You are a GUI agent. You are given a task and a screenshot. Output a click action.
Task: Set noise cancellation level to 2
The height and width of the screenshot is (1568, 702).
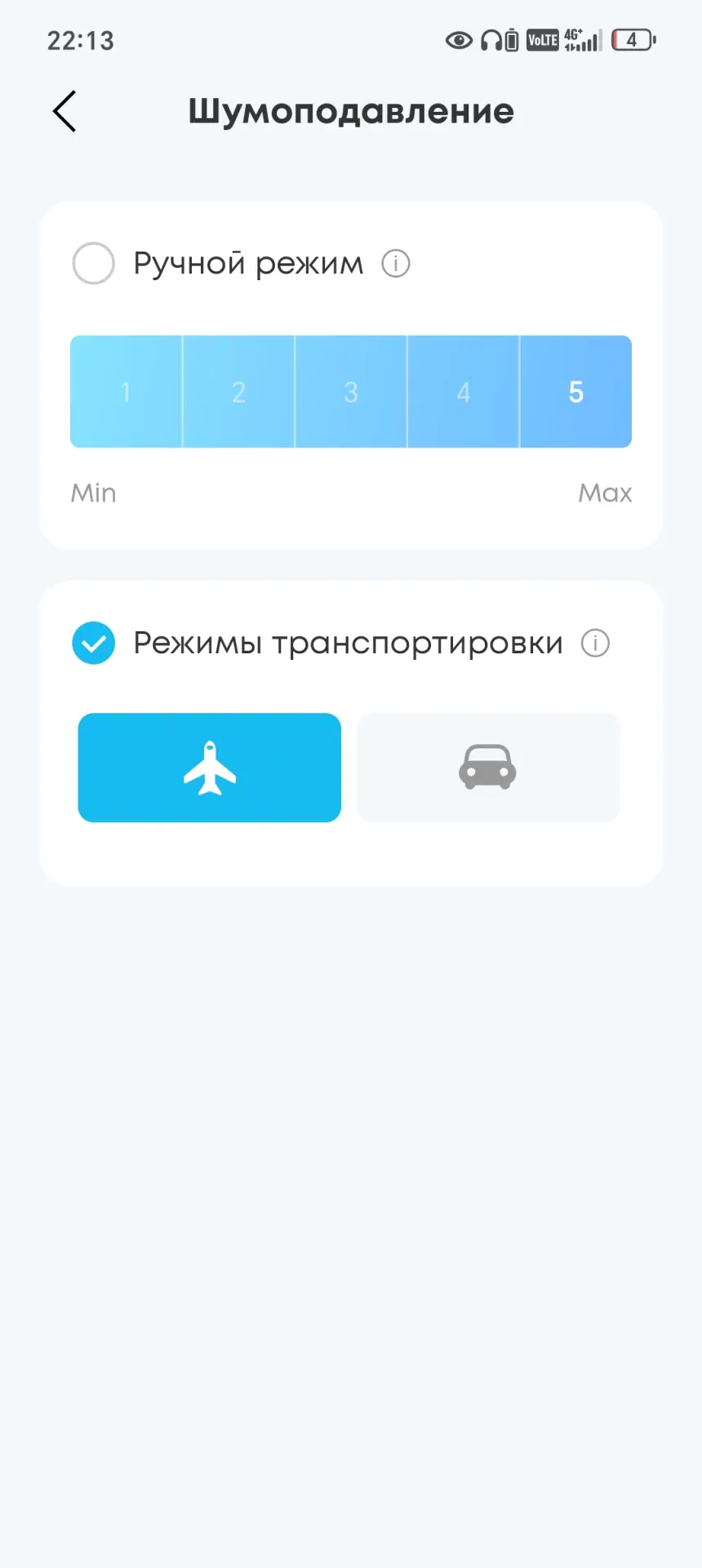(x=238, y=392)
